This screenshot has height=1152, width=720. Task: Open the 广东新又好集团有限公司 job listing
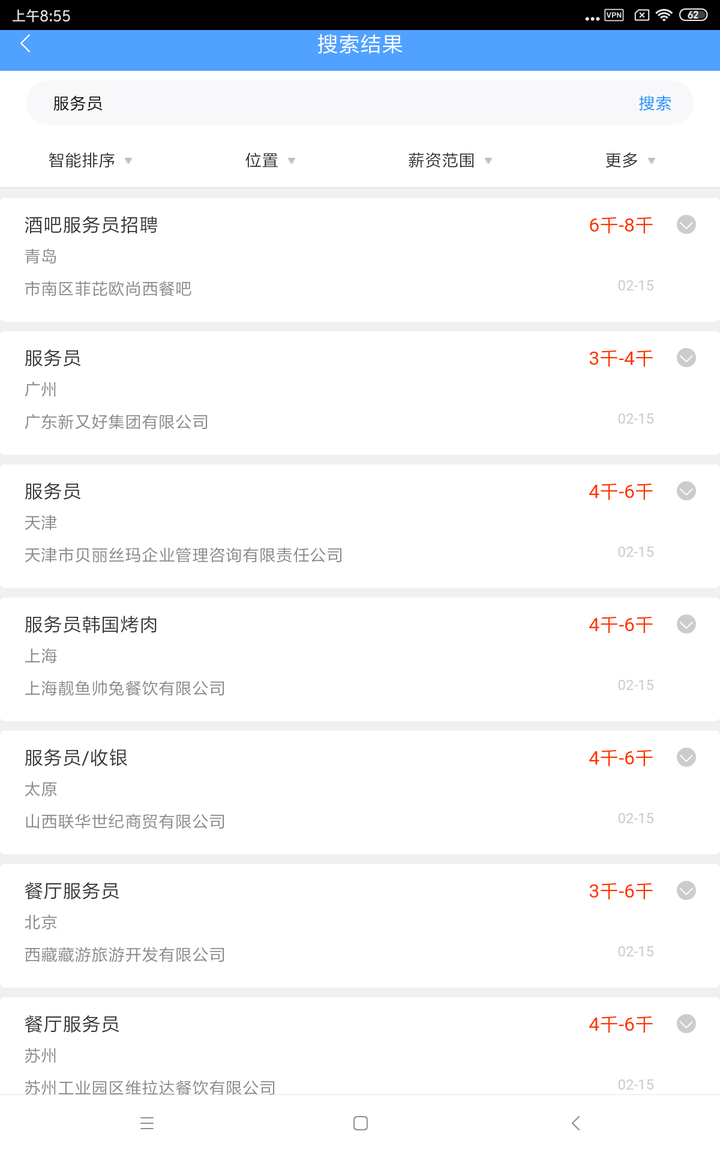[360, 392]
